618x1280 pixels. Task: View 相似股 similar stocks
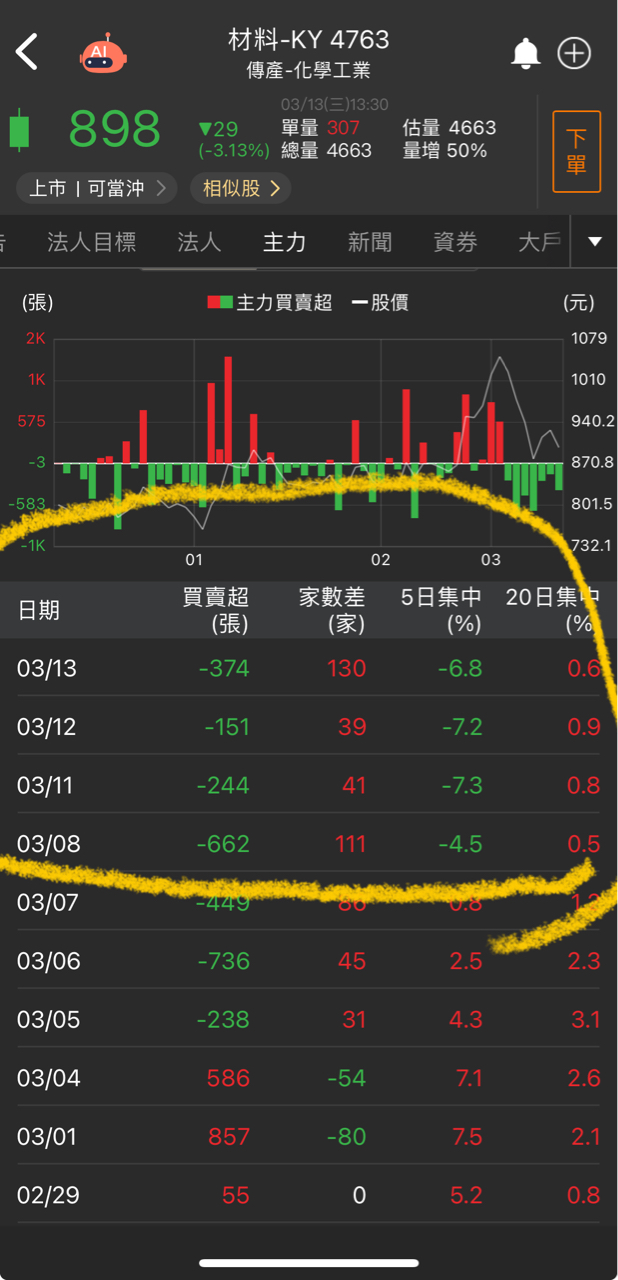point(241,188)
